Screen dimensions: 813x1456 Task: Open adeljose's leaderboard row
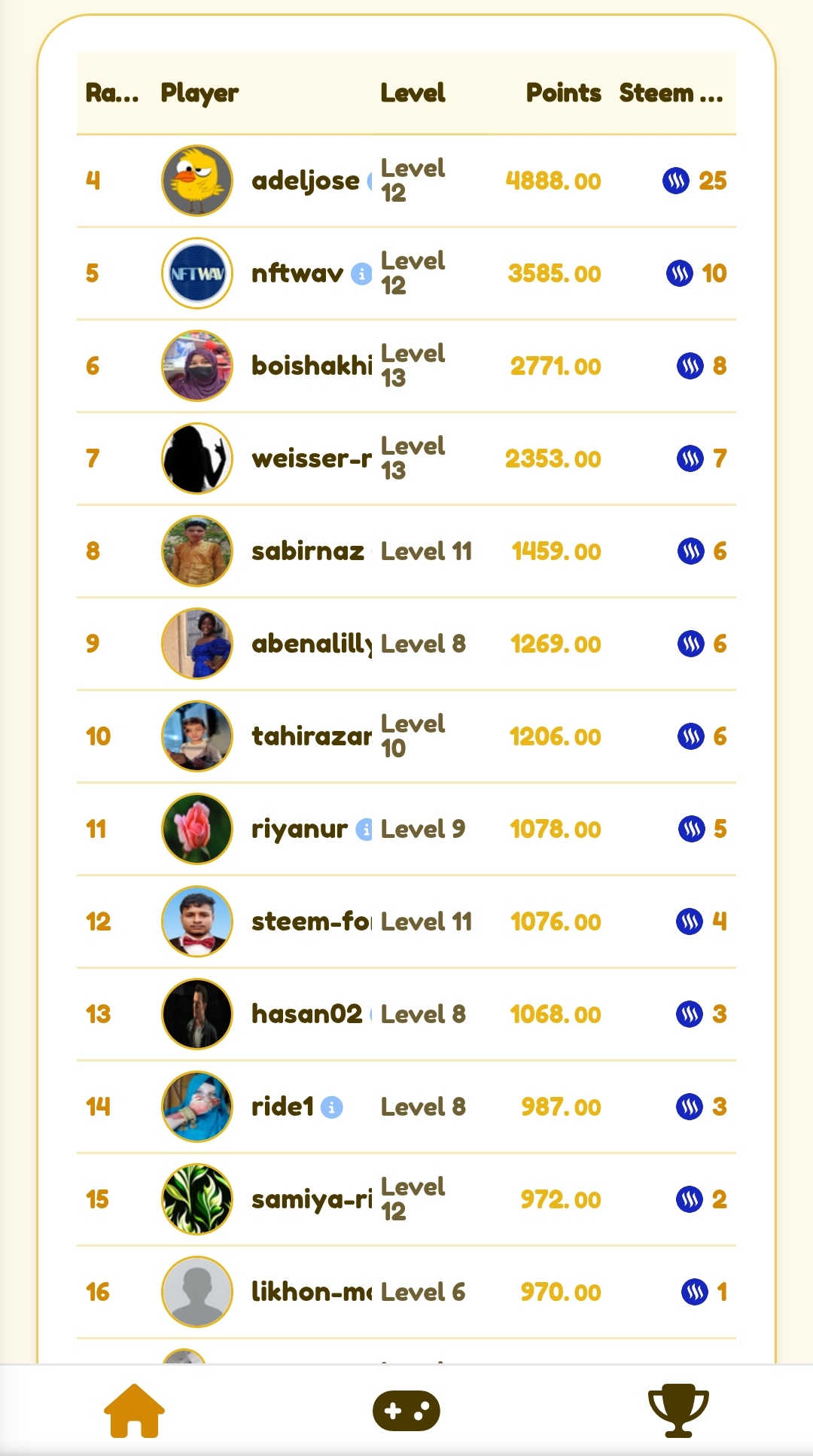(406, 181)
